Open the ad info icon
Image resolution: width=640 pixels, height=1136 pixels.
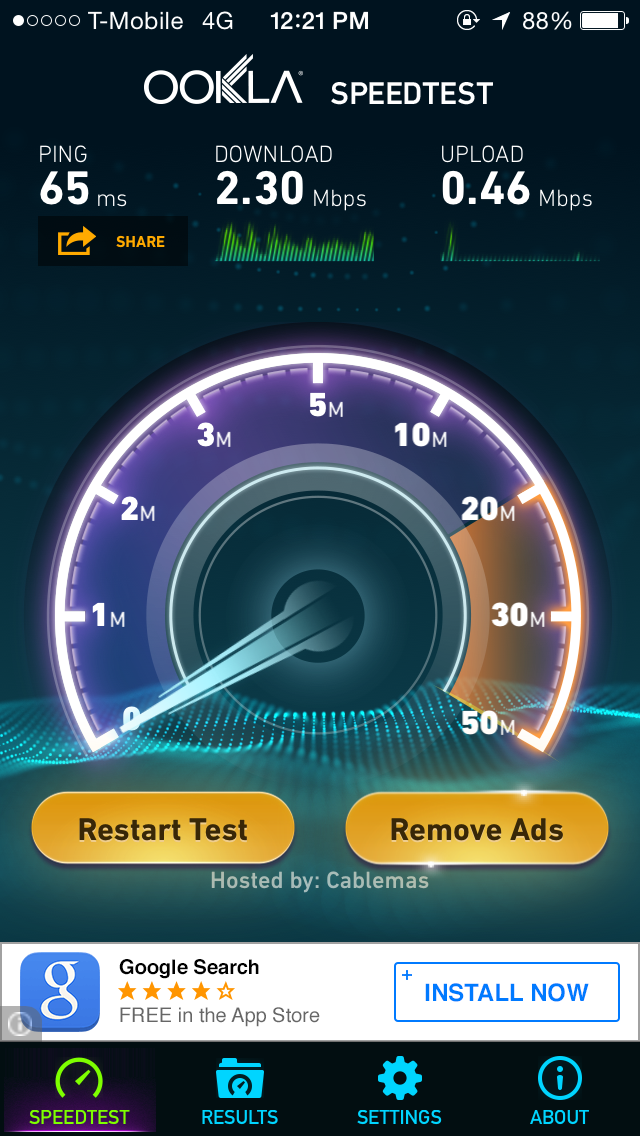(18, 1023)
